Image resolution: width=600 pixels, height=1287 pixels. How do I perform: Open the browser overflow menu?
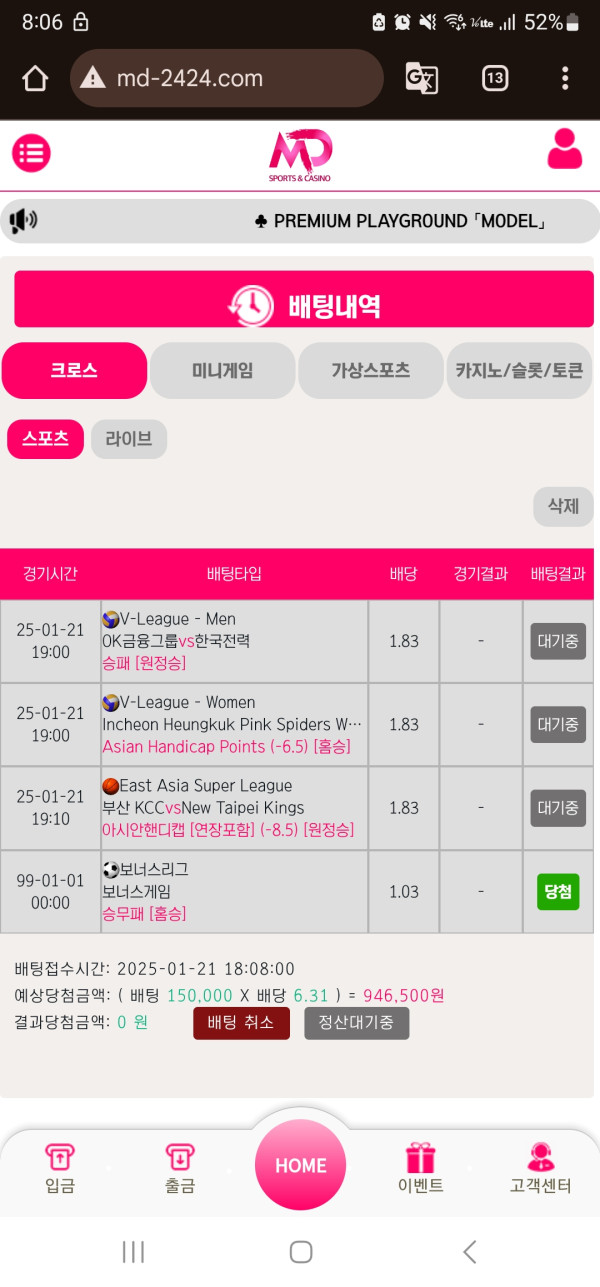pos(565,78)
